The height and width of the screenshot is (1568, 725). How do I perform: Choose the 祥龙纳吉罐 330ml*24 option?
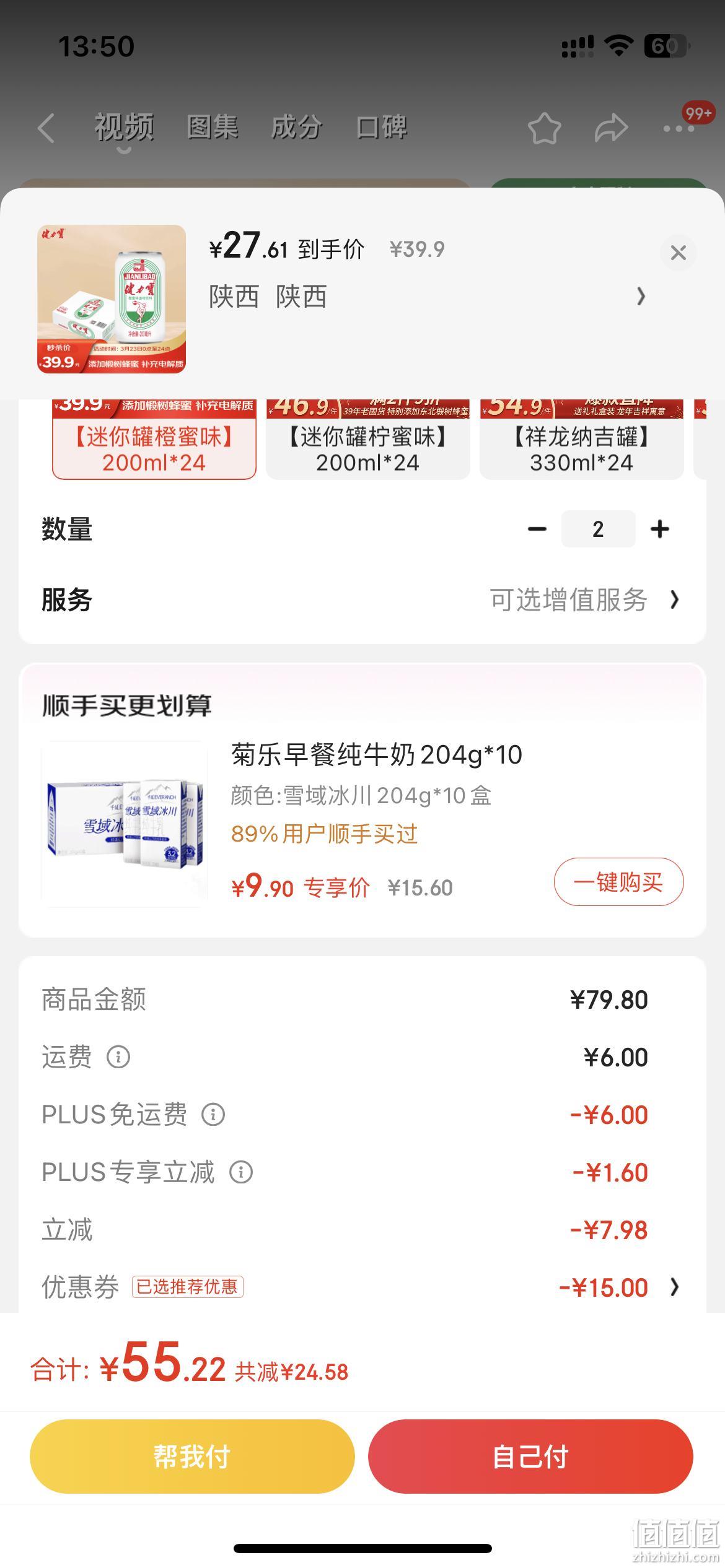(x=581, y=440)
